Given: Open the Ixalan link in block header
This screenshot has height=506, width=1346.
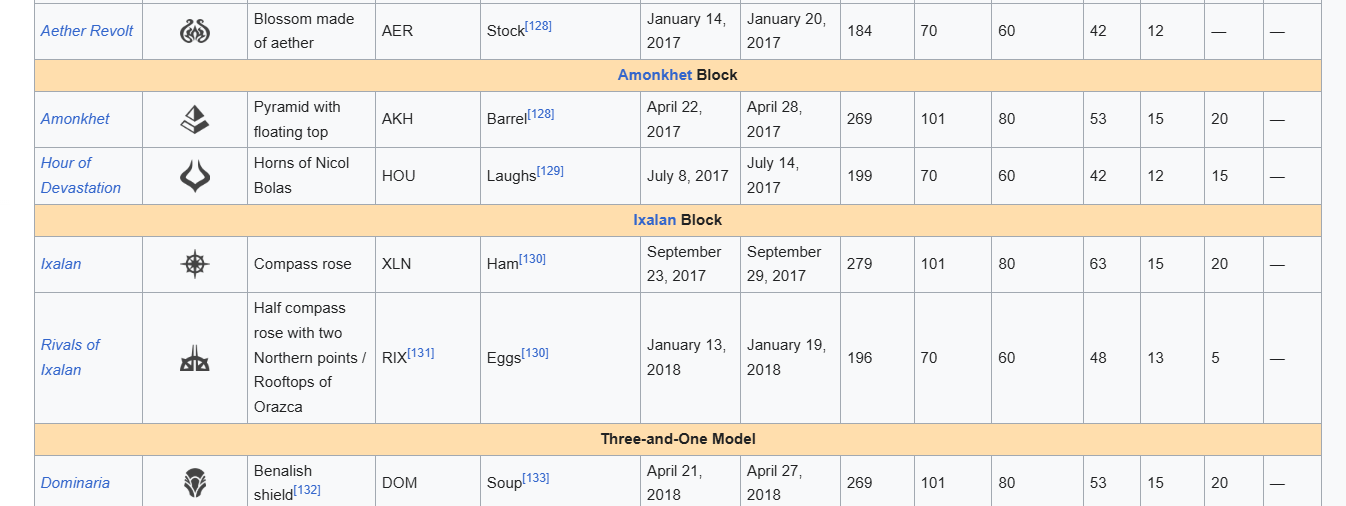Looking at the screenshot, I should click(655, 220).
